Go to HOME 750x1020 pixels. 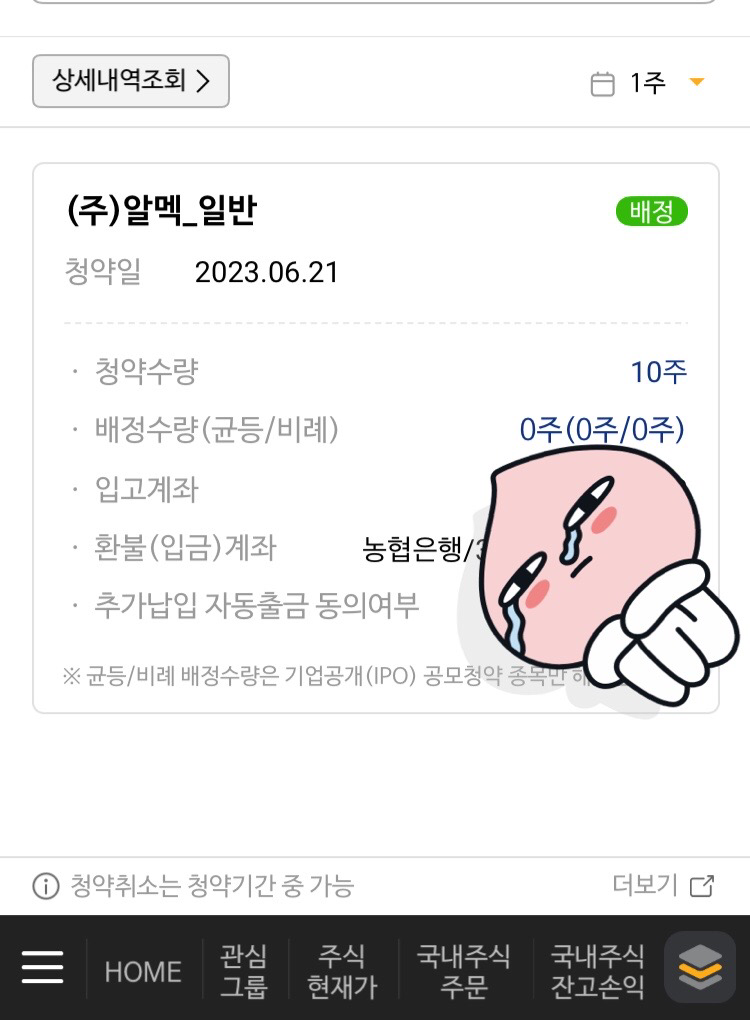[143, 971]
